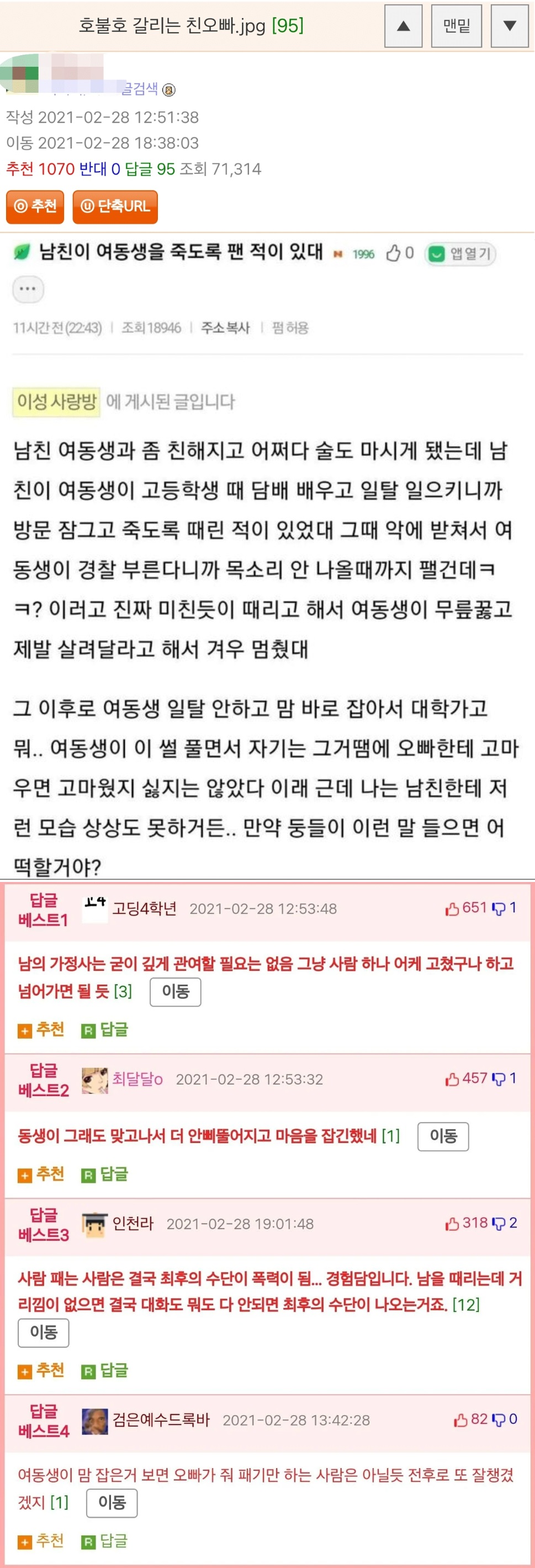Open the author's 글검색 link
535x1568 pixels.
139,89
